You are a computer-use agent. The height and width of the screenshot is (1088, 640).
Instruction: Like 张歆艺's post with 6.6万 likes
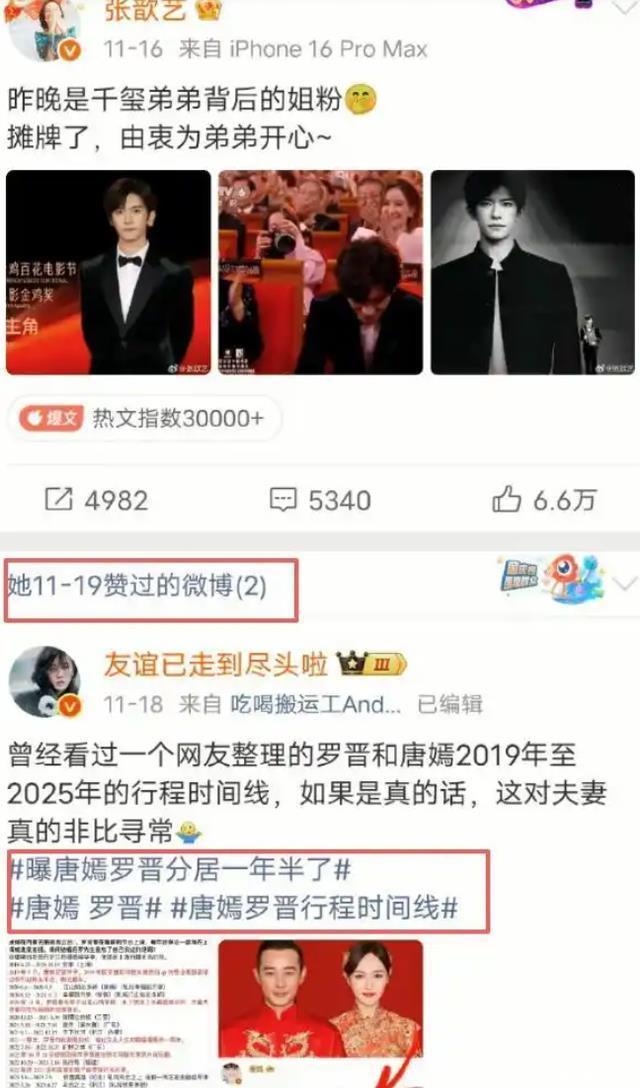tap(544, 500)
